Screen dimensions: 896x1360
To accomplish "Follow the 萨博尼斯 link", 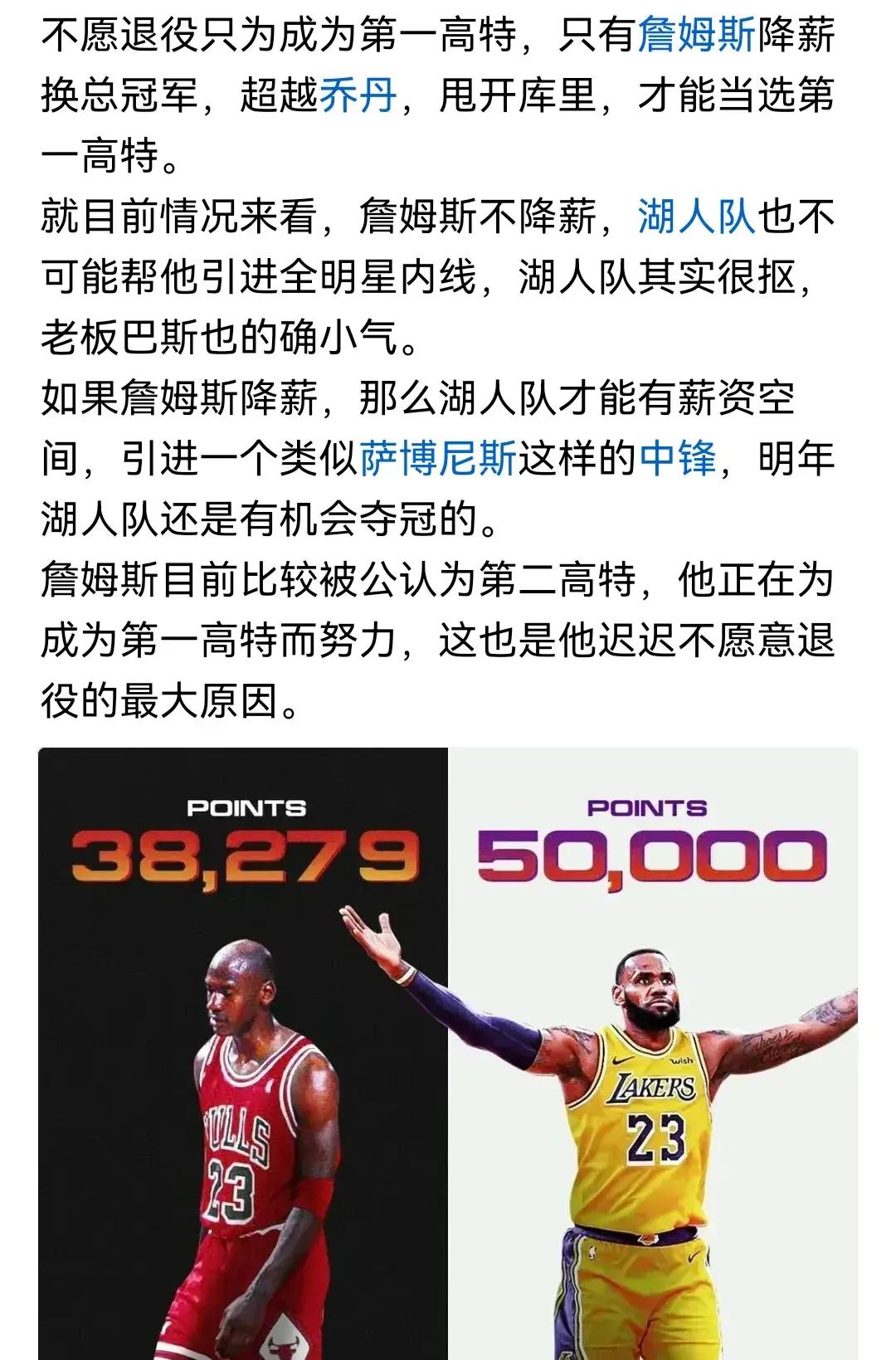I will (x=438, y=459).
